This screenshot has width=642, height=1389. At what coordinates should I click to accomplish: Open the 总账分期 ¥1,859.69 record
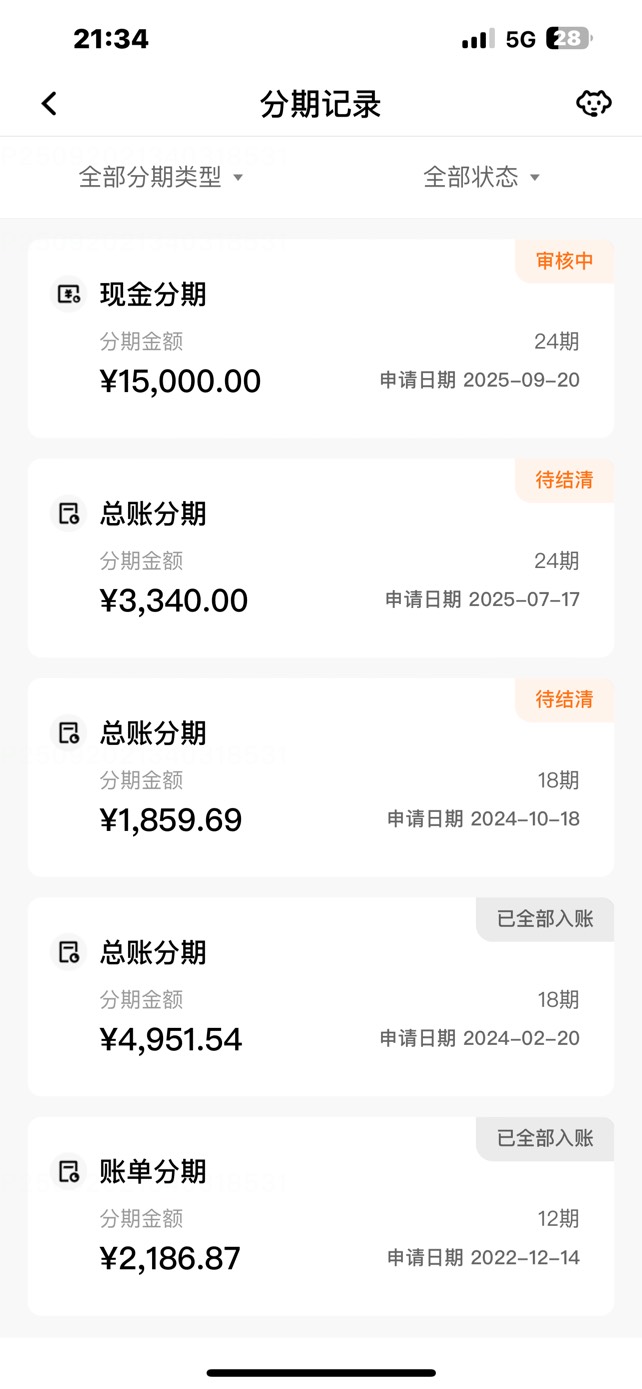[321, 777]
